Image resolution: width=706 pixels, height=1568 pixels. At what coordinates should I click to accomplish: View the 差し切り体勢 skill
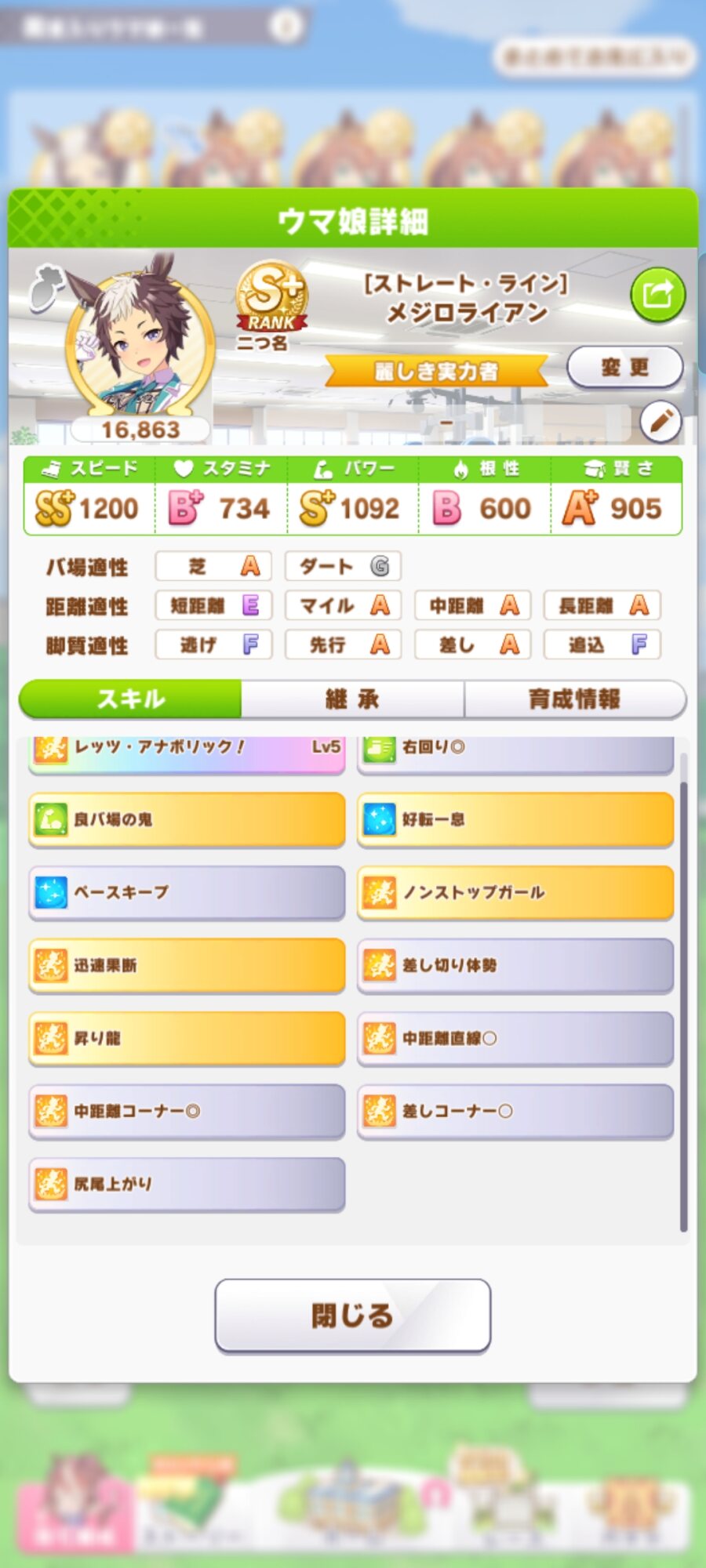tap(515, 965)
